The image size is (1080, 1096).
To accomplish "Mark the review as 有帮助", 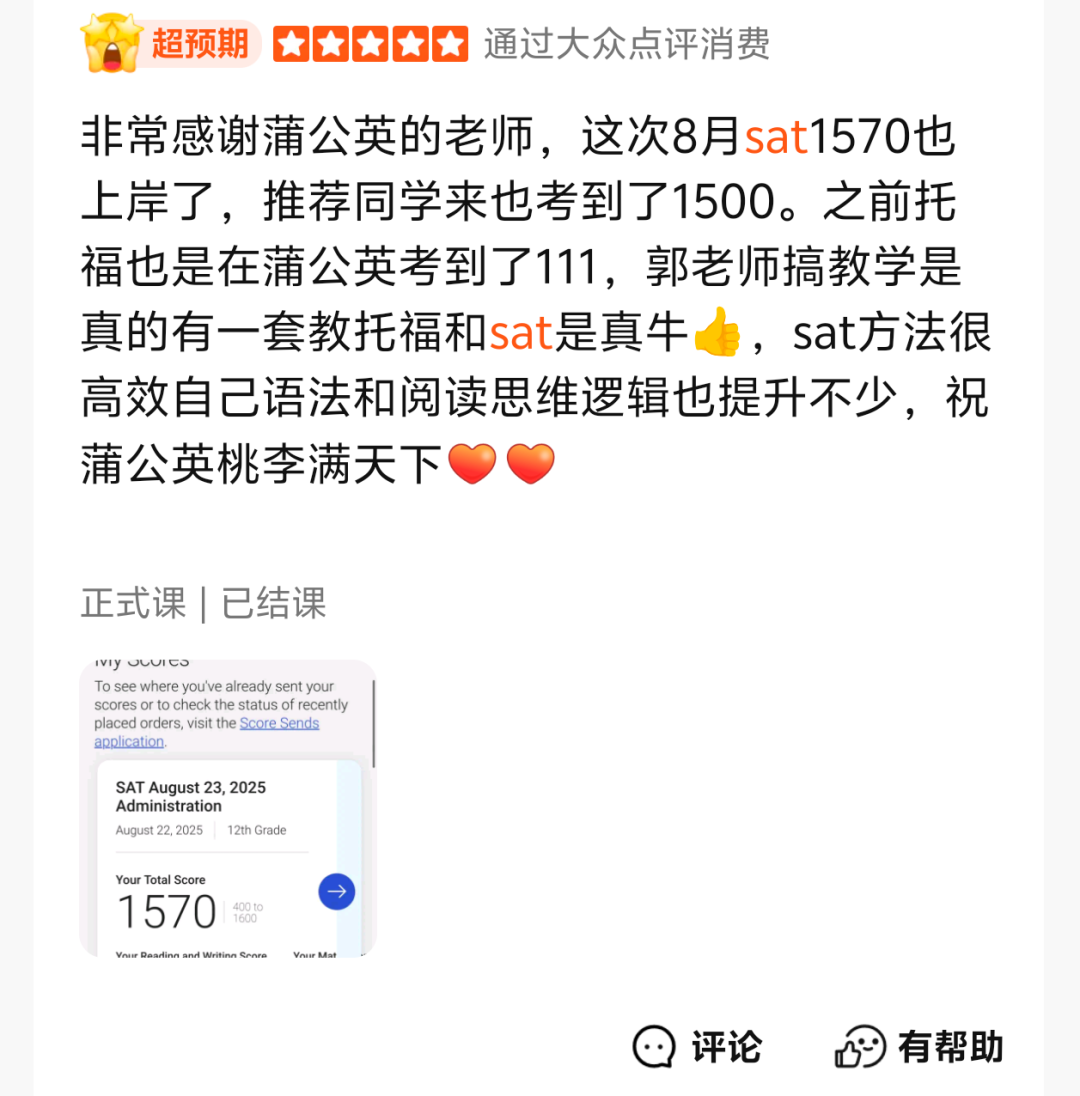I will (919, 1047).
